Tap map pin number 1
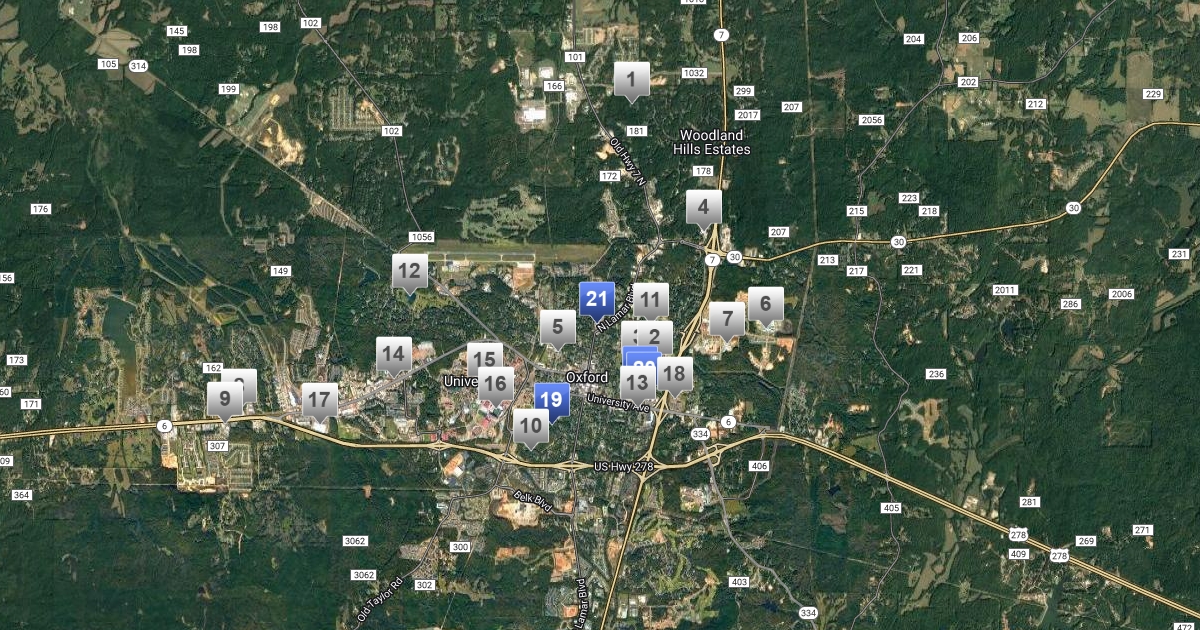The image size is (1200, 630). click(x=631, y=79)
